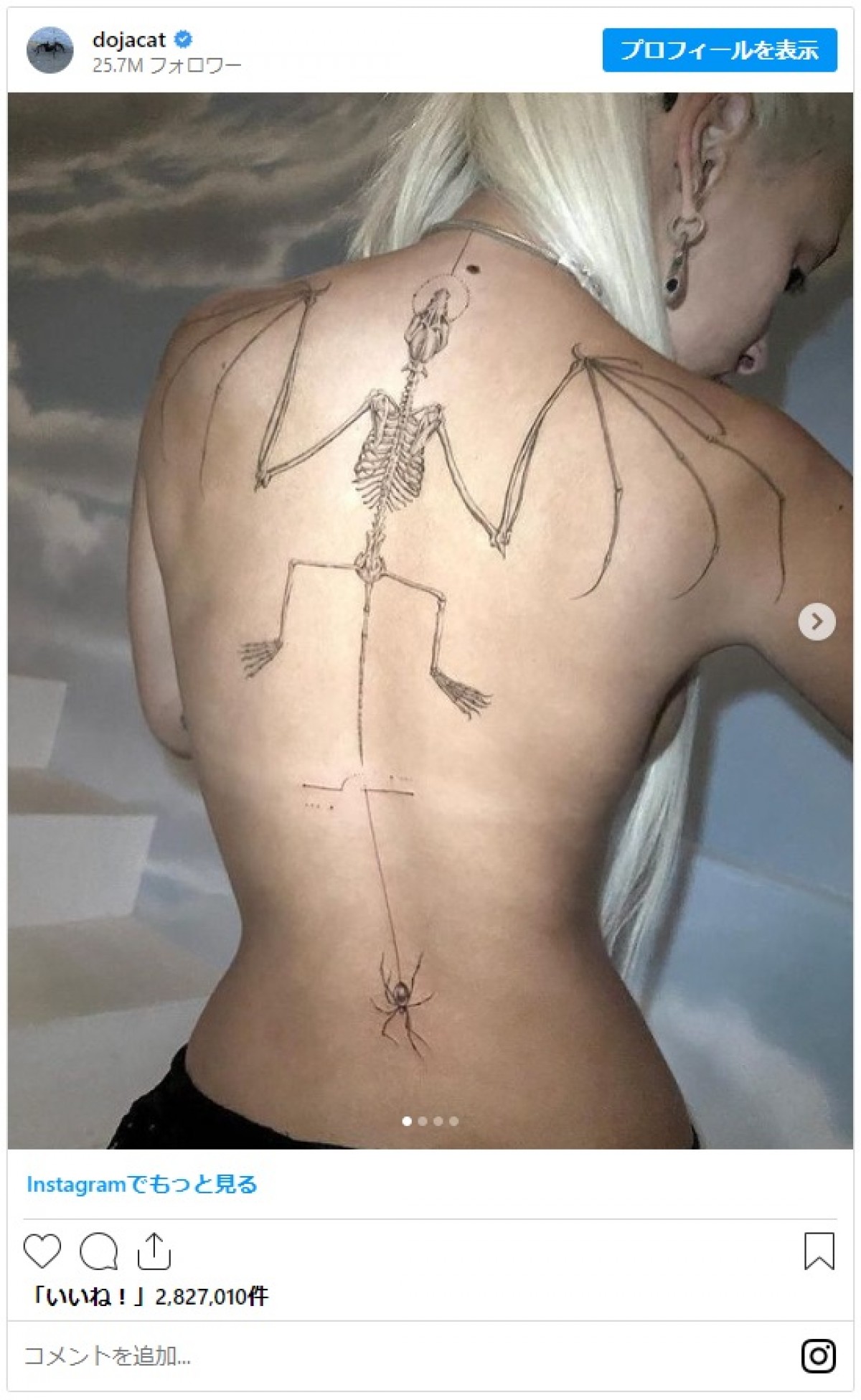Bookmark this post
Screen dimensions: 861x1400
coord(819,1251)
